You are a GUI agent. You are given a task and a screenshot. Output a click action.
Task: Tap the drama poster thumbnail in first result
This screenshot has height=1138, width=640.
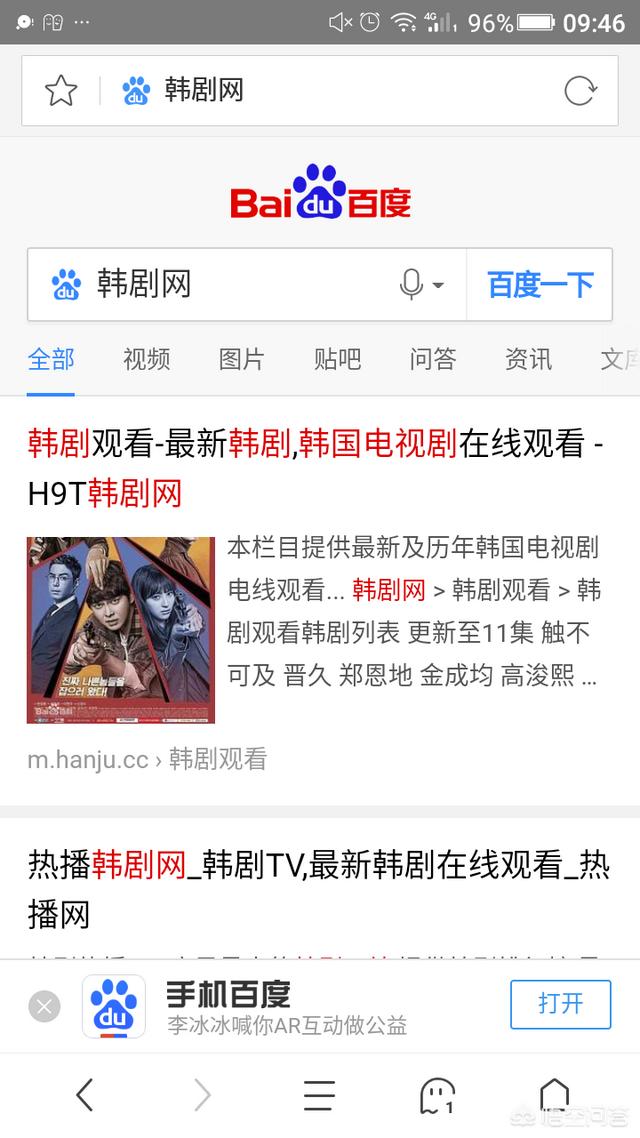(x=120, y=630)
